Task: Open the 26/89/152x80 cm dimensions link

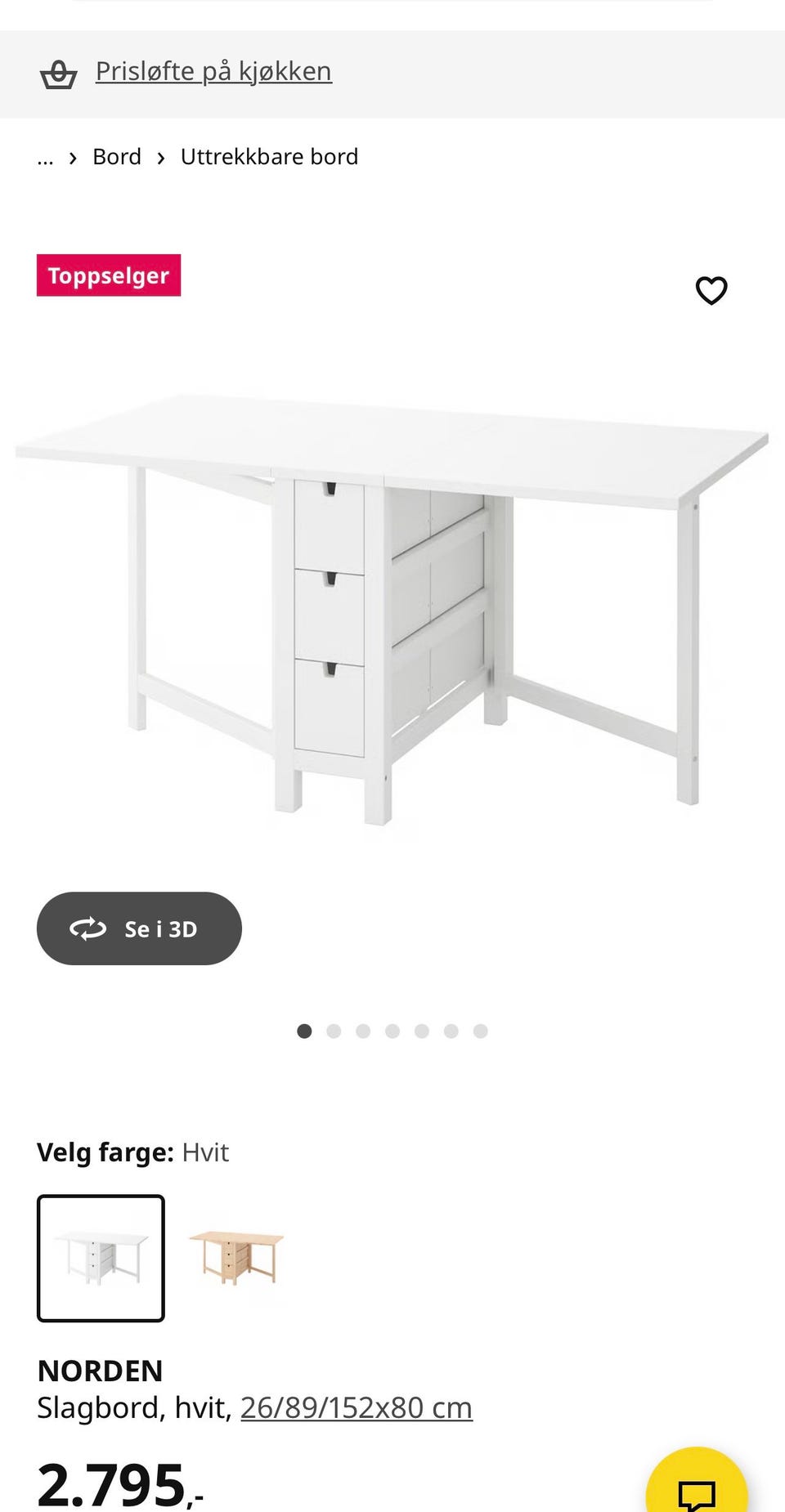Action: point(357,1408)
